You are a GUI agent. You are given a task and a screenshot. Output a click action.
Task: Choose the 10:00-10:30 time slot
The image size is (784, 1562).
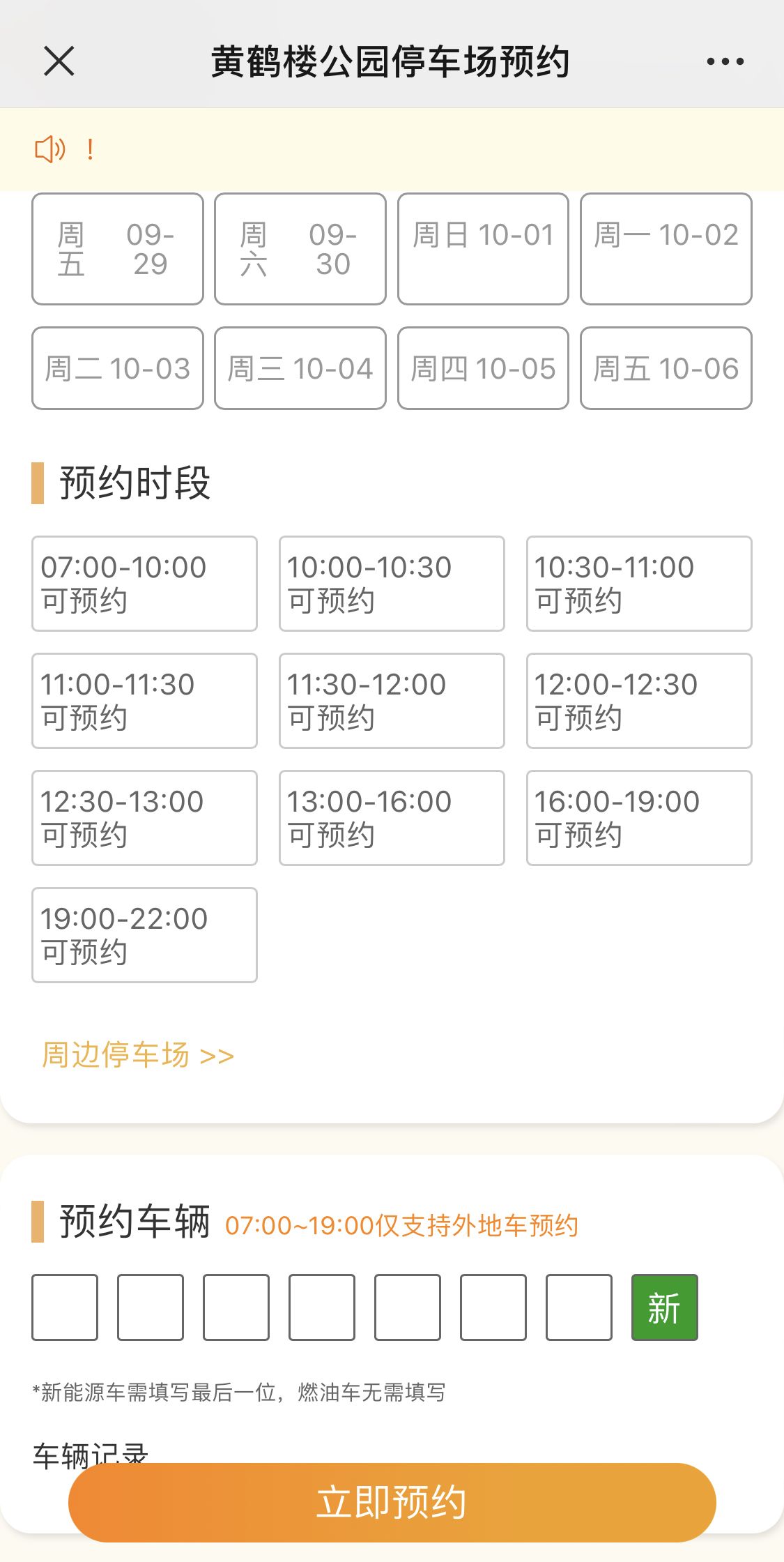coord(392,584)
